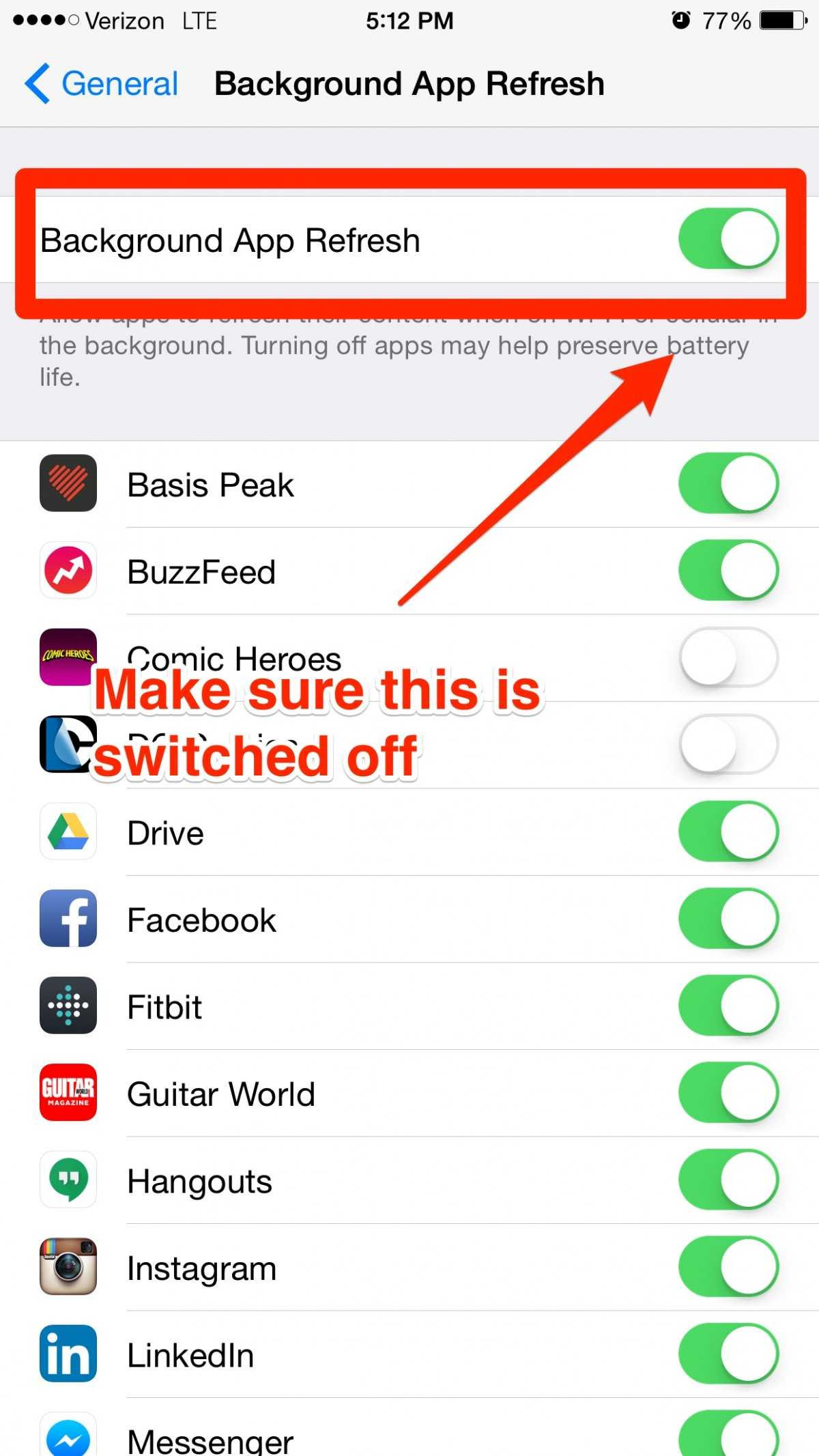The image size is (819, 1456).
Task: Disable Messenger background refresh
Action: pos(728,1437)
